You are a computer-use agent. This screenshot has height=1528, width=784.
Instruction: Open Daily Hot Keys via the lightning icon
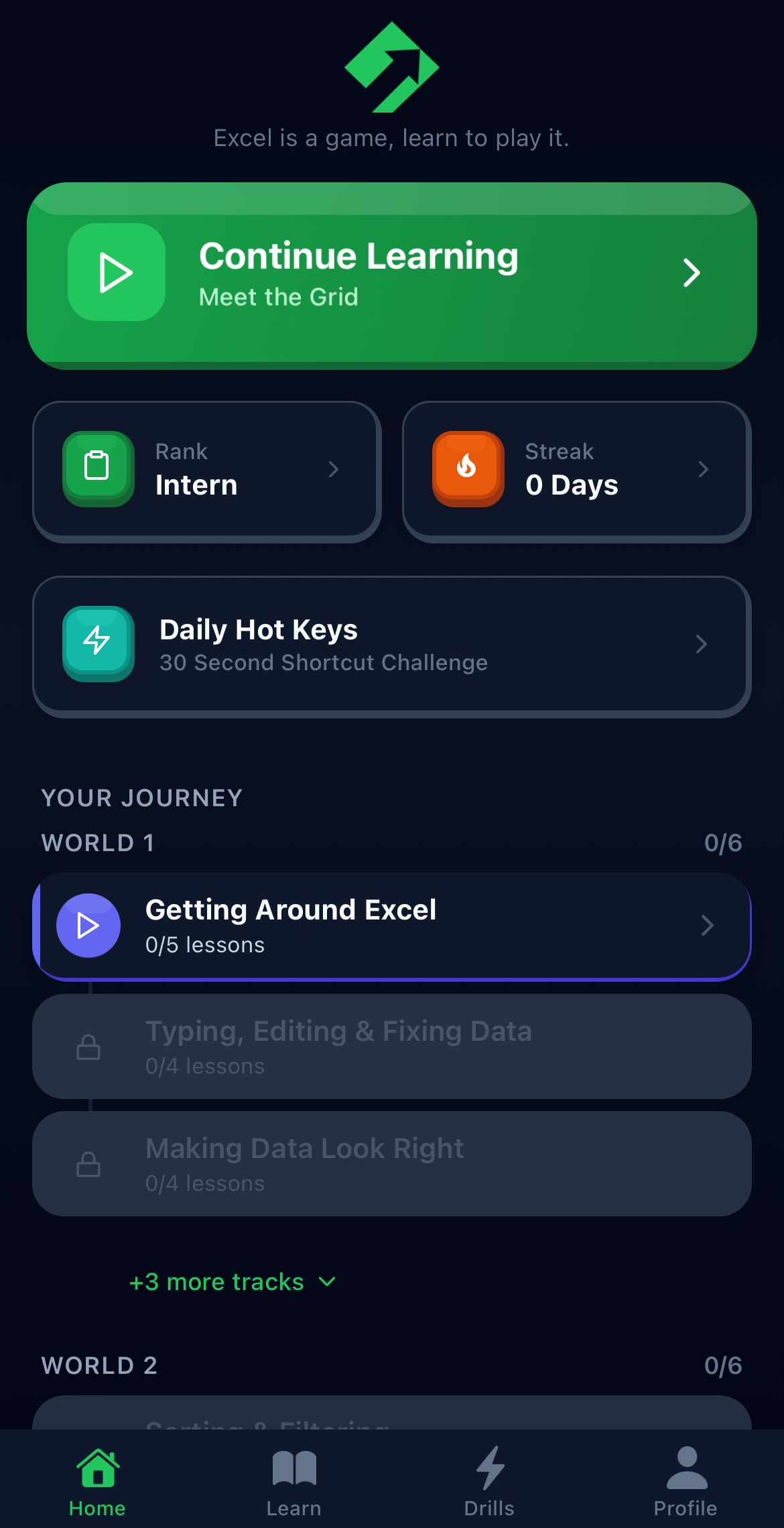(x=98, y=644)
